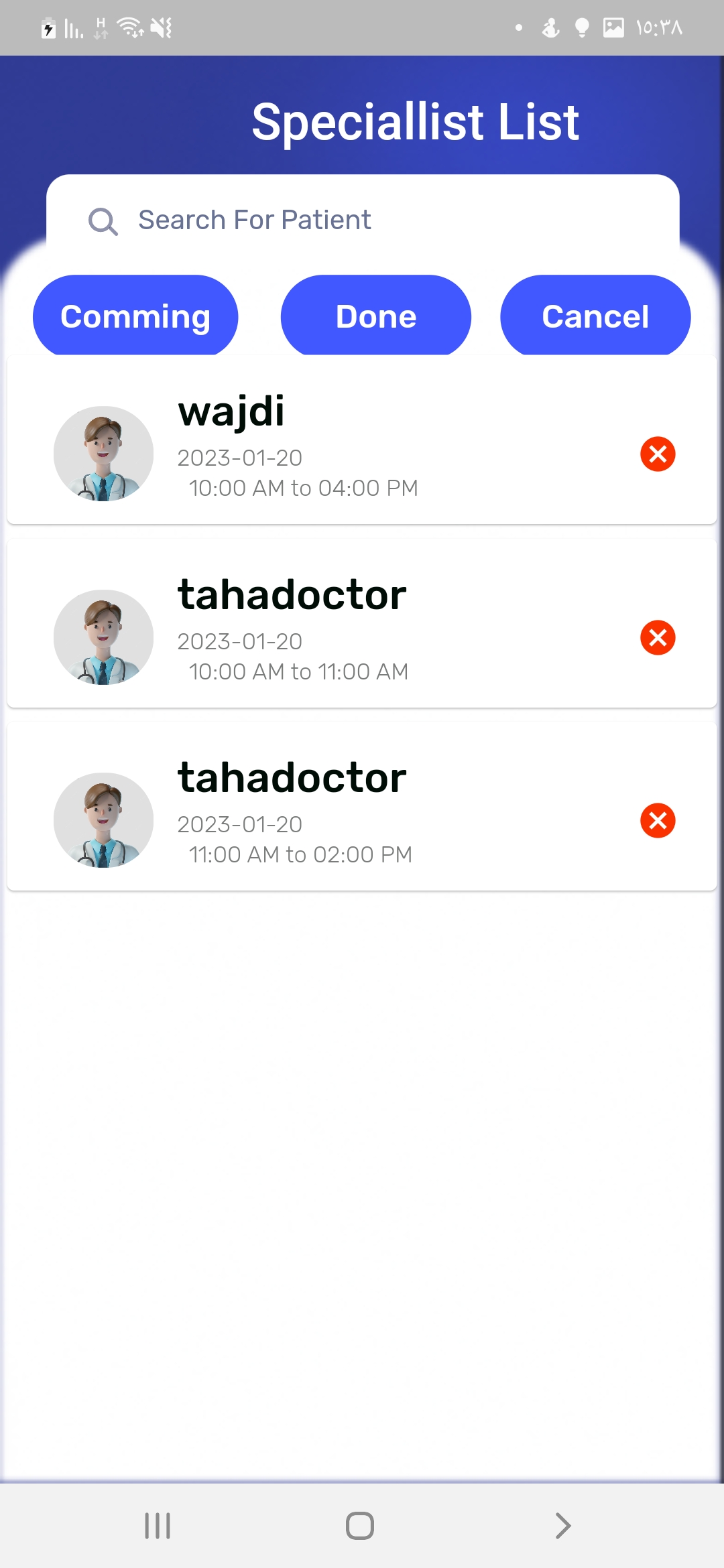Tap the first tahadoctor avatar image
This screenshot has width=724, height=1568.
pyautogui.click(x=103, y=637)
